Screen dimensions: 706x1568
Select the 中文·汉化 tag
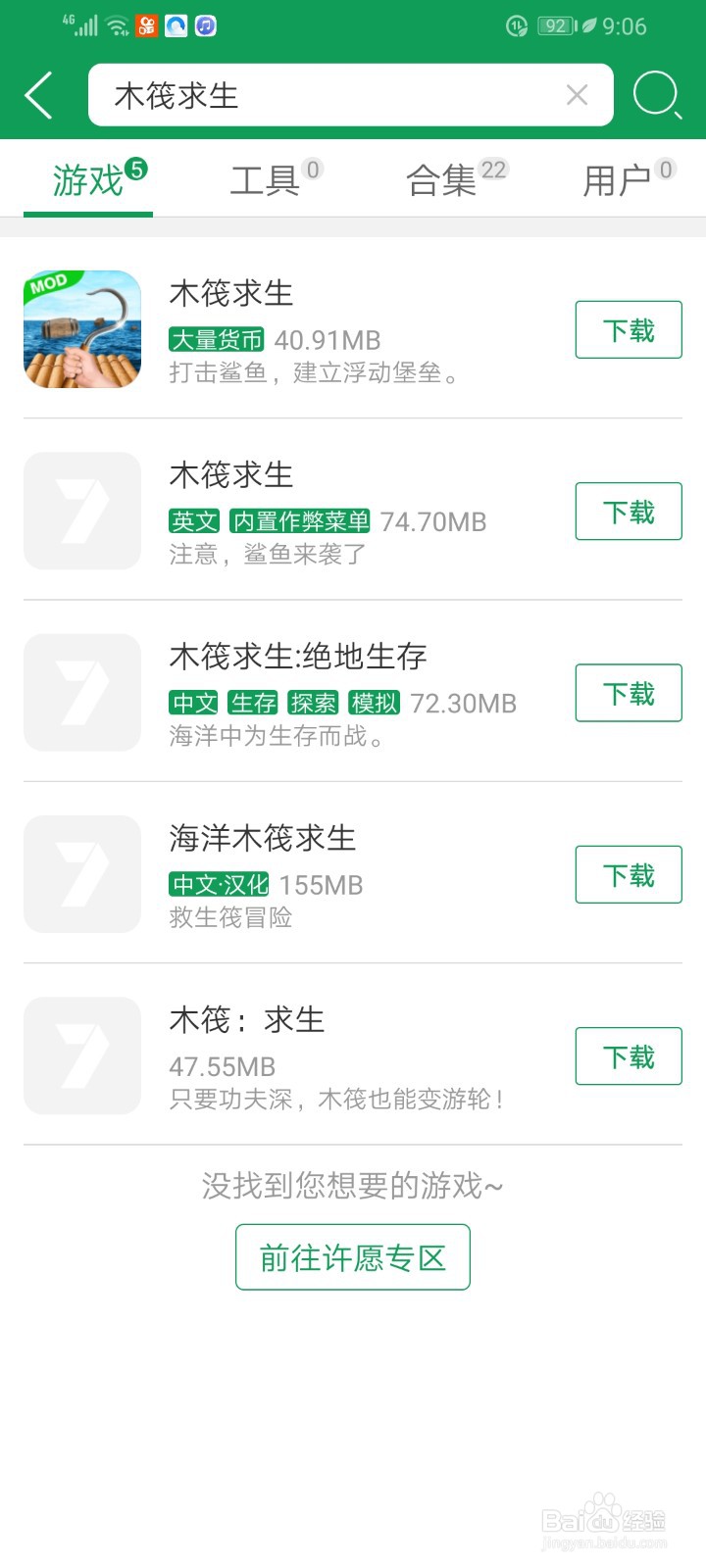coord(218,885)
